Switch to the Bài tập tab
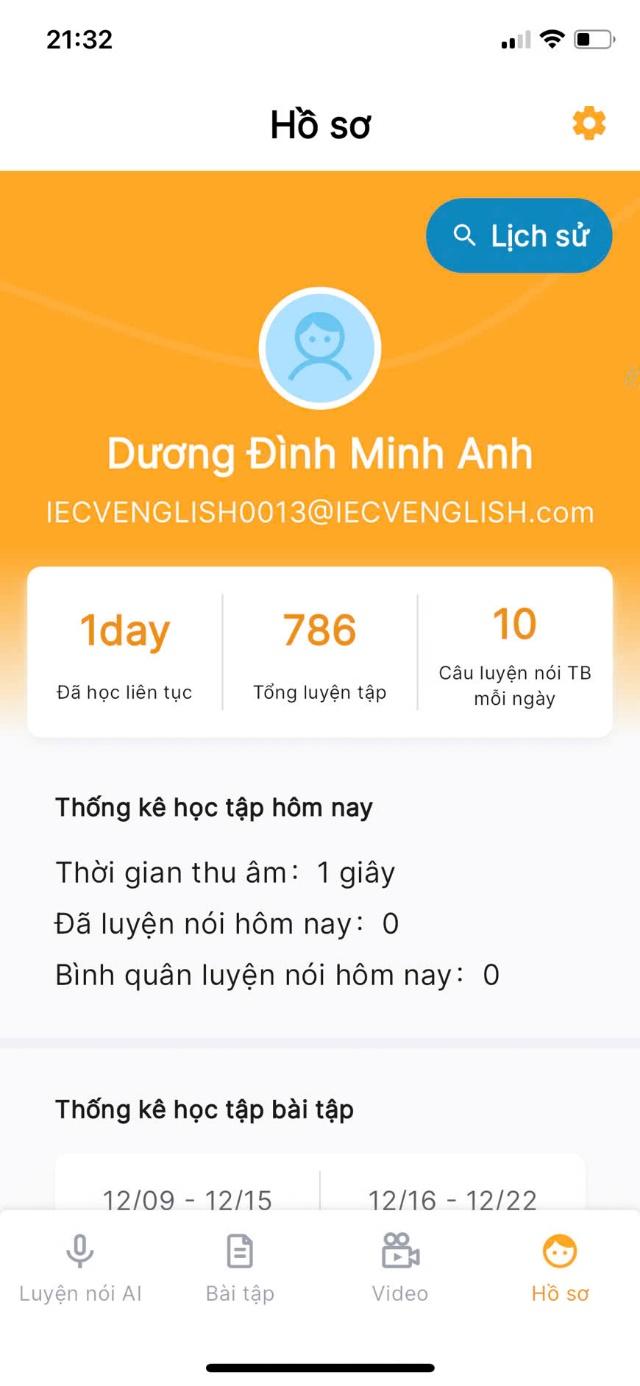 click(x=240, y=1267)
